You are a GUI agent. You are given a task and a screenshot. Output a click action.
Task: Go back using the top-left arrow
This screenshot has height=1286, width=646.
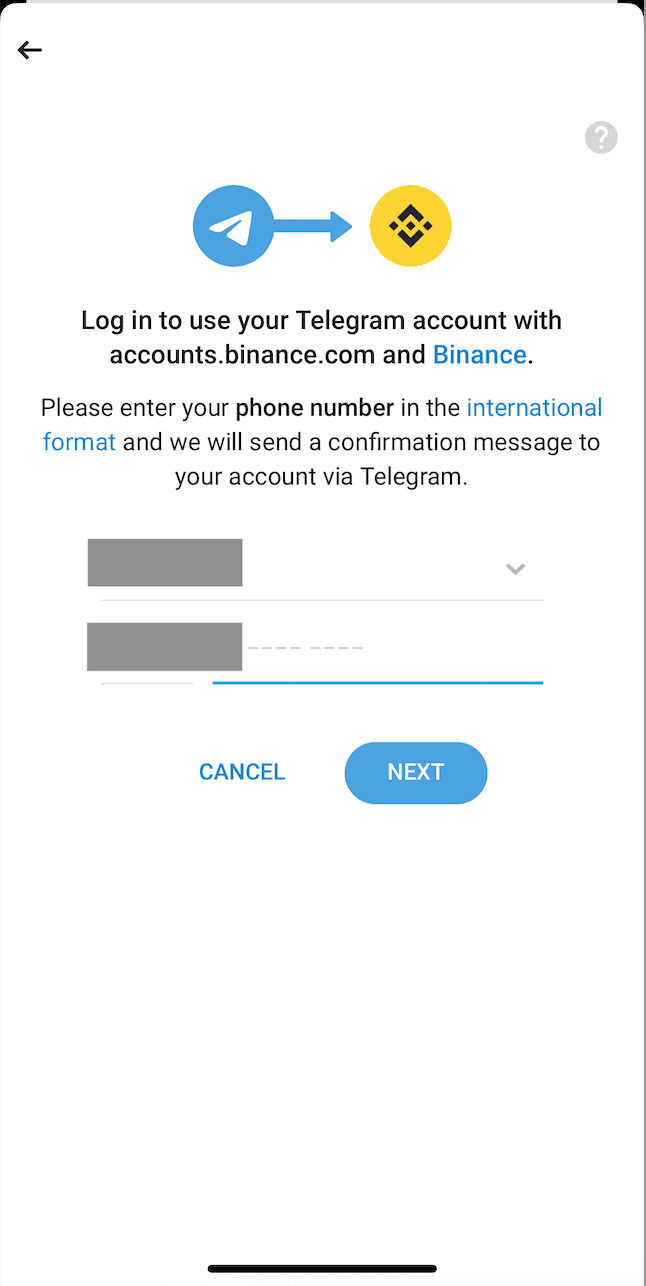(x=30, y=50)
